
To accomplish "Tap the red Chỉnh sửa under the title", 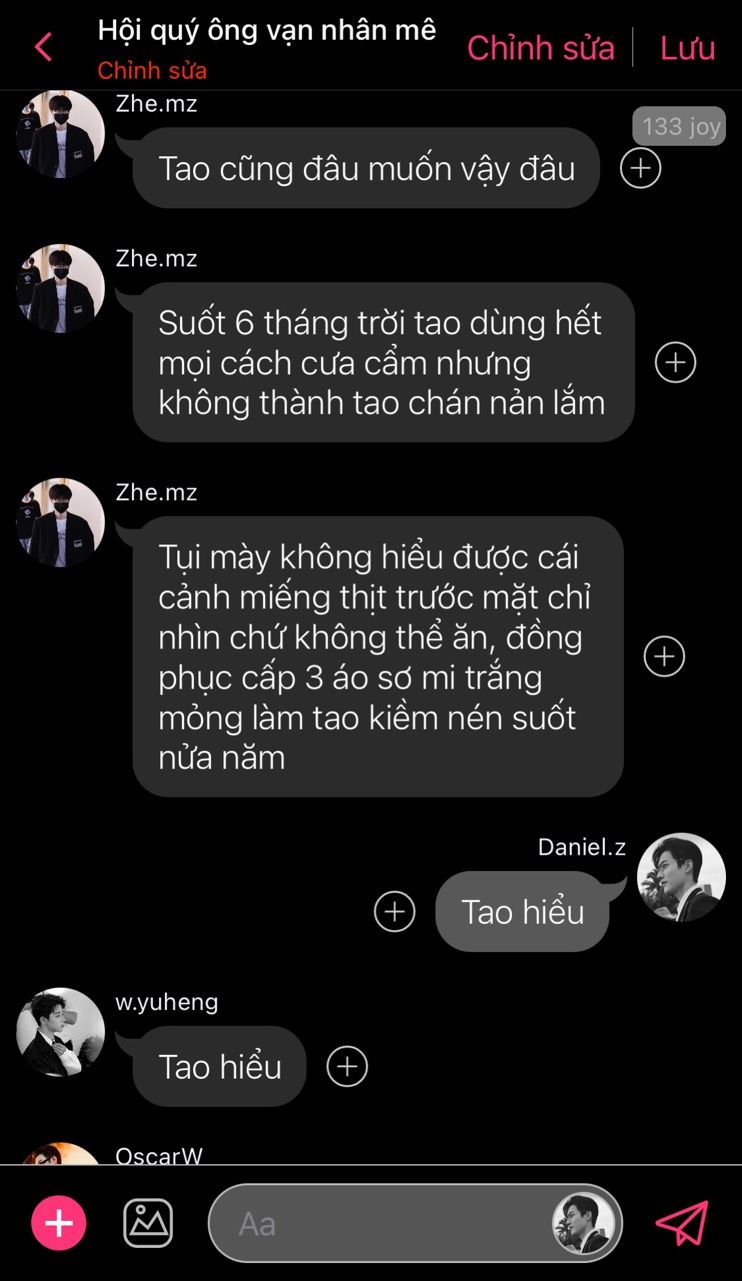I will pyautogui.click(x=152, y=71).
